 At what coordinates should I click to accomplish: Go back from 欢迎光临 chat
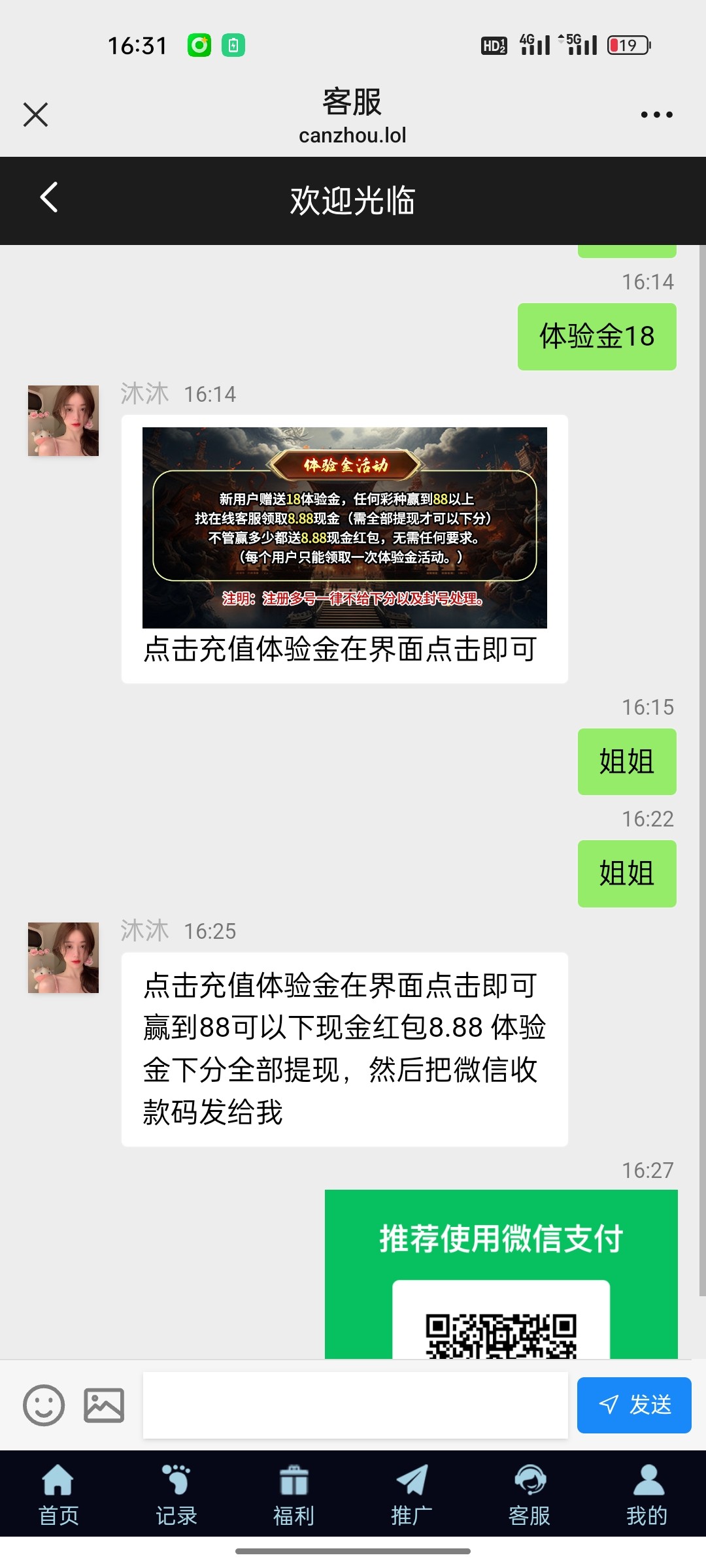(x=49, y=198)
